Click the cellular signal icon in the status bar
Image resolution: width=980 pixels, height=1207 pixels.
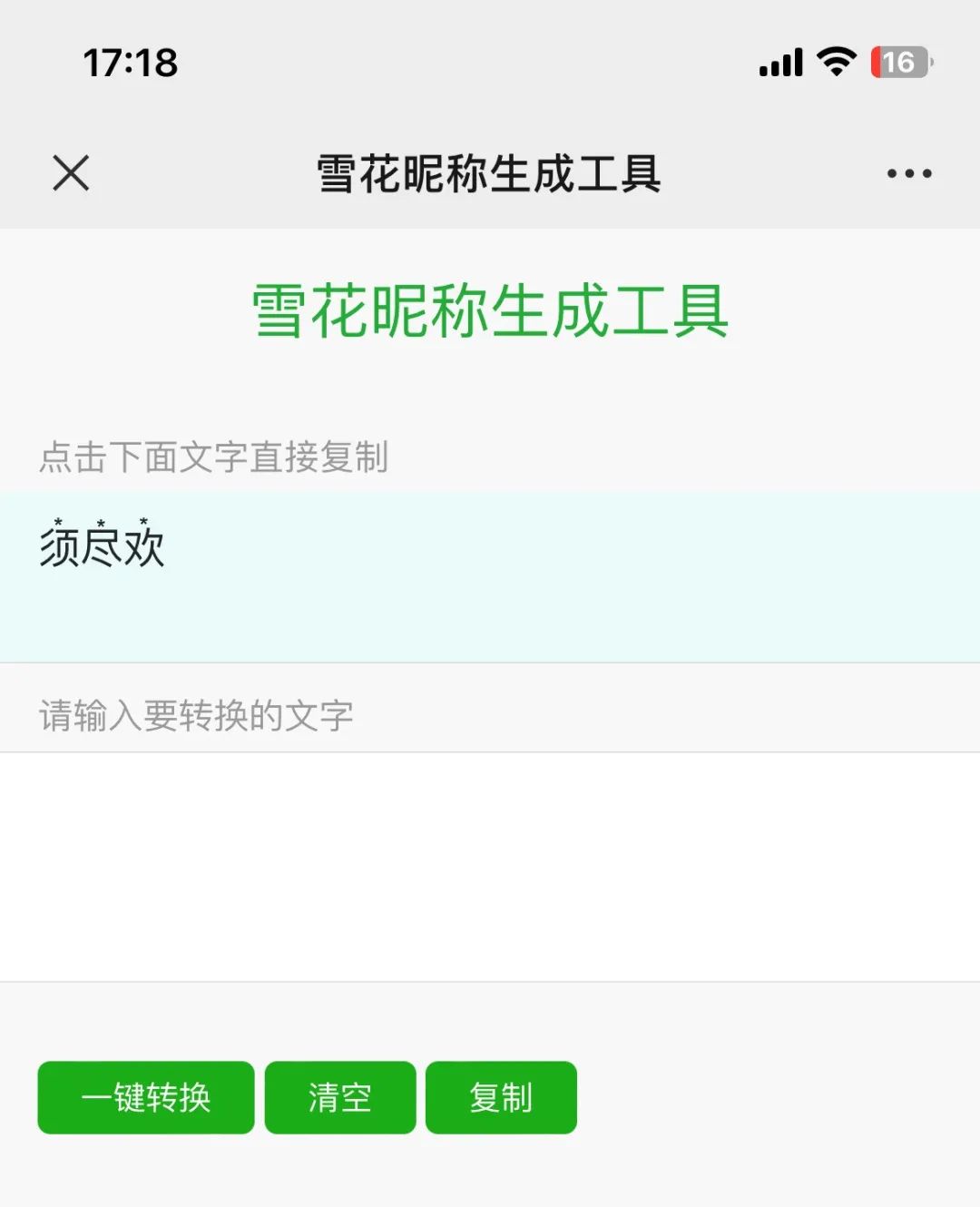pos(780,62)
